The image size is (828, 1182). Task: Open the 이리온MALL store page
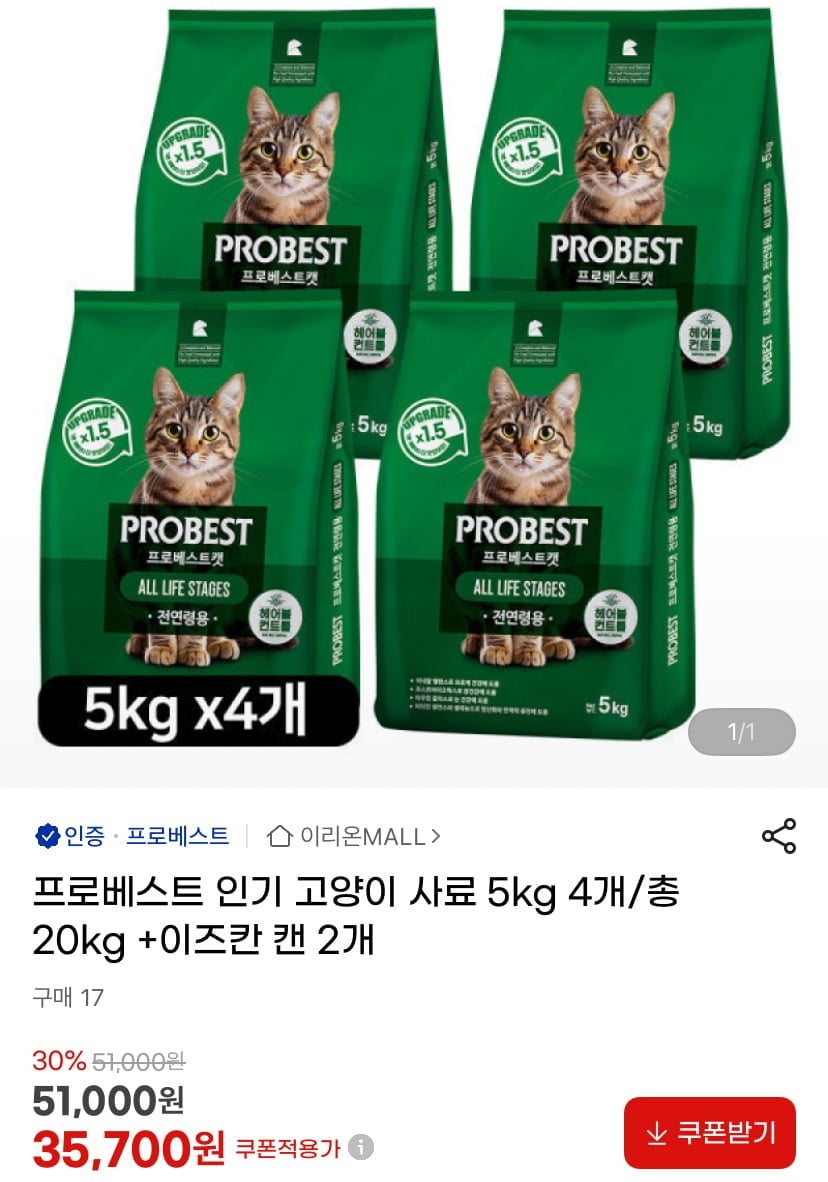[x=355, y=836]
